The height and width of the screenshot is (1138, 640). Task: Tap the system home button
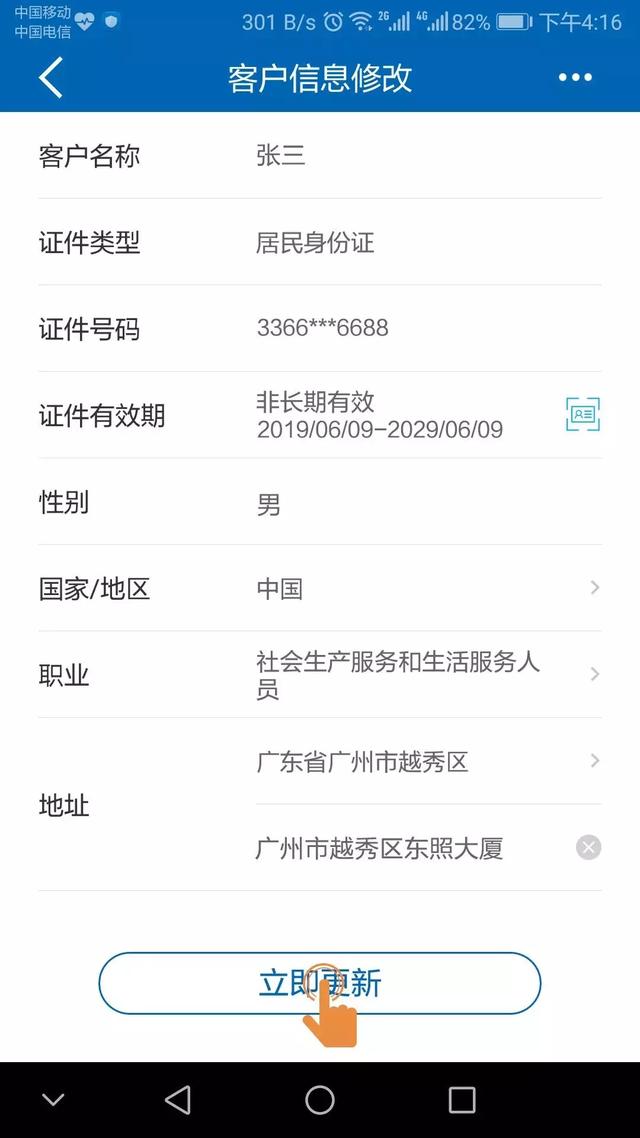tap(320, 1100)
